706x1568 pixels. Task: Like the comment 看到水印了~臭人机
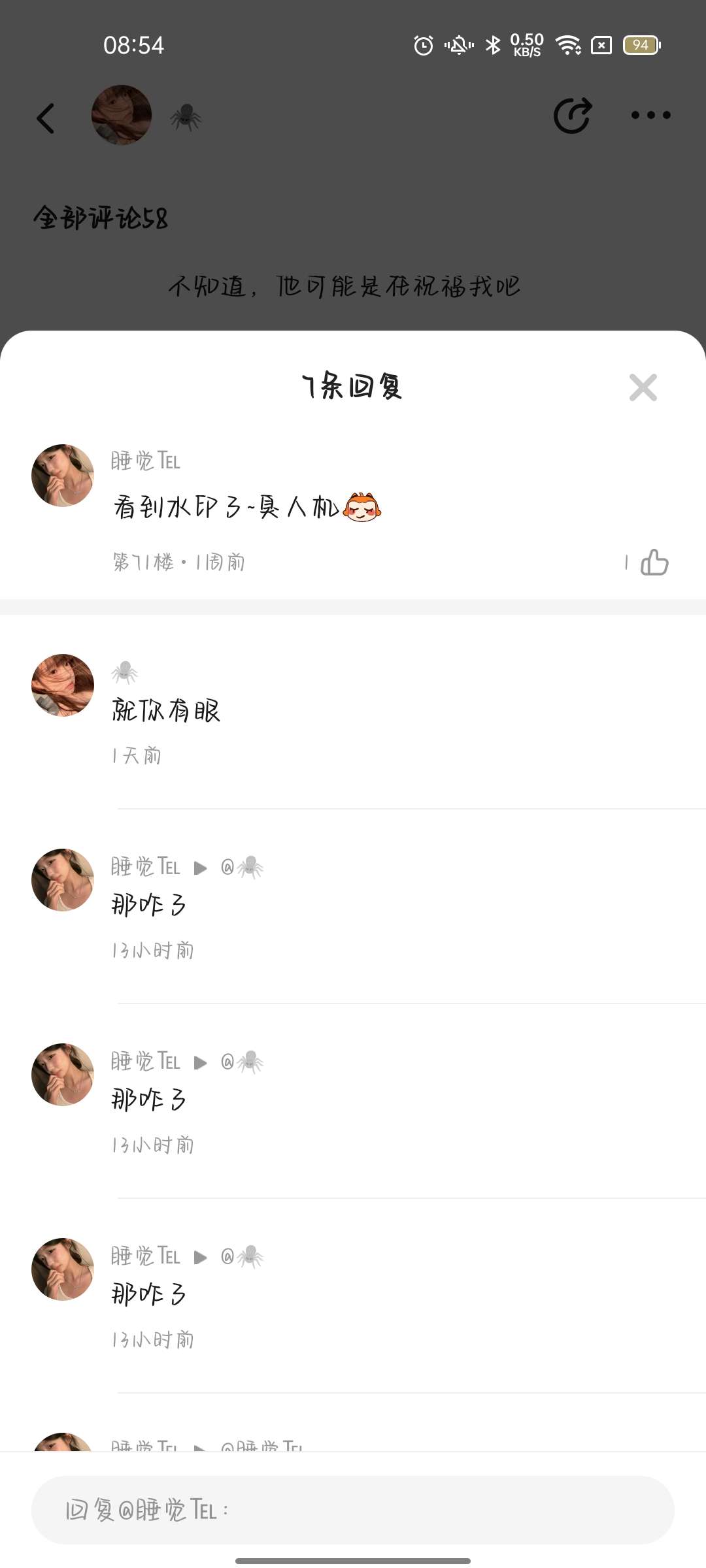tap(654, 563)
